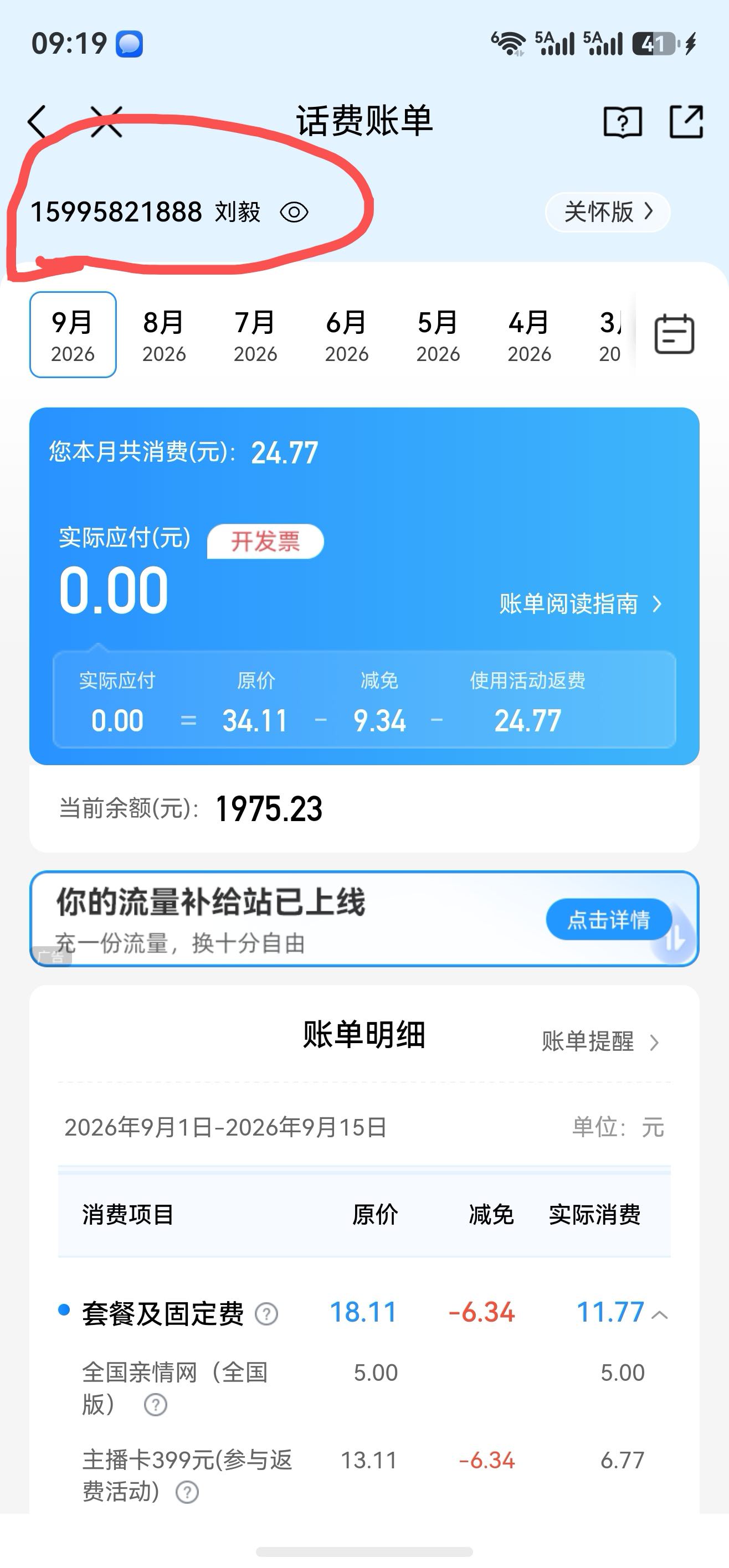Show help for 套餐及固定费

(266, 1314)
